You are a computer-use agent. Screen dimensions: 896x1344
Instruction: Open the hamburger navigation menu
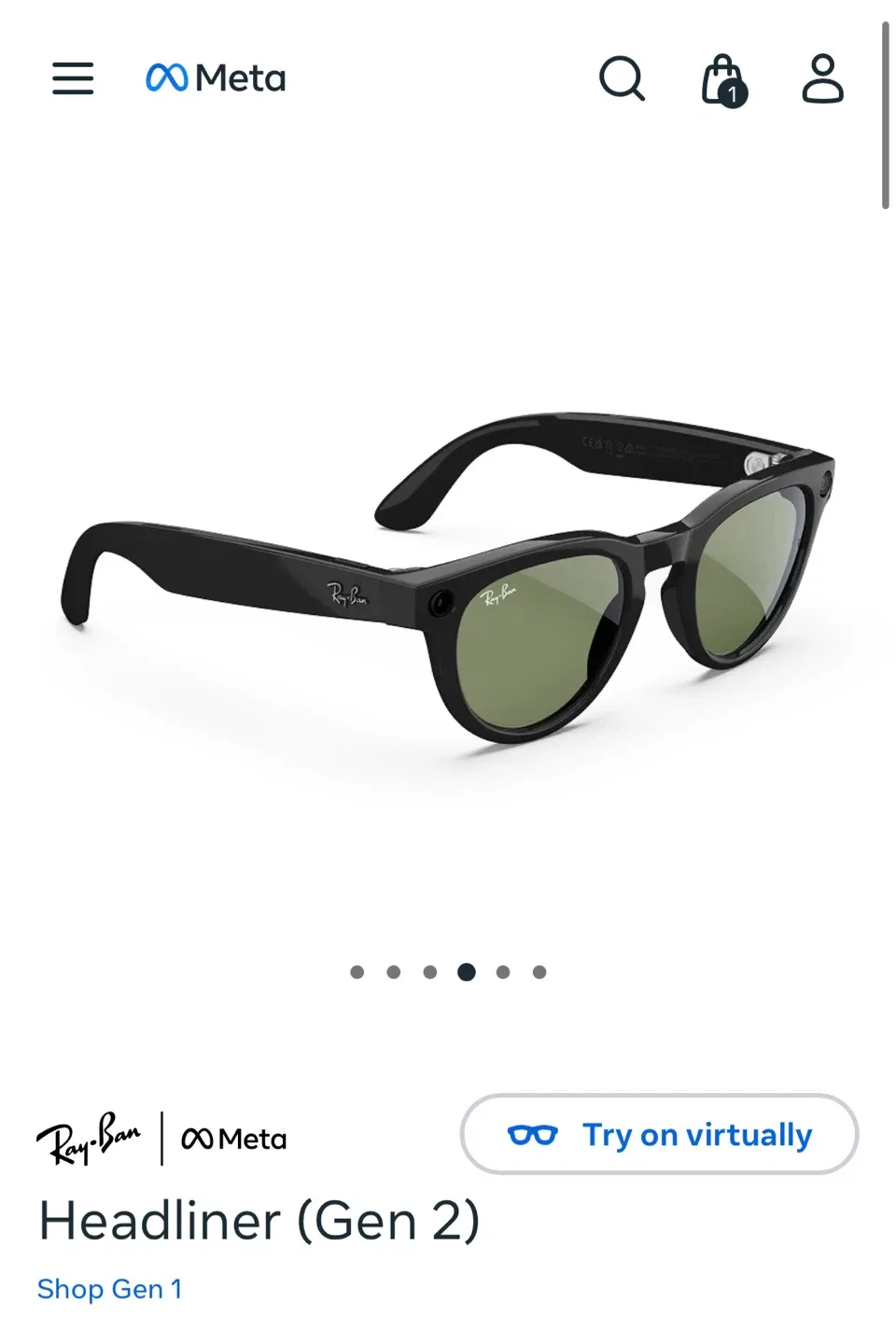pos(72,80)
